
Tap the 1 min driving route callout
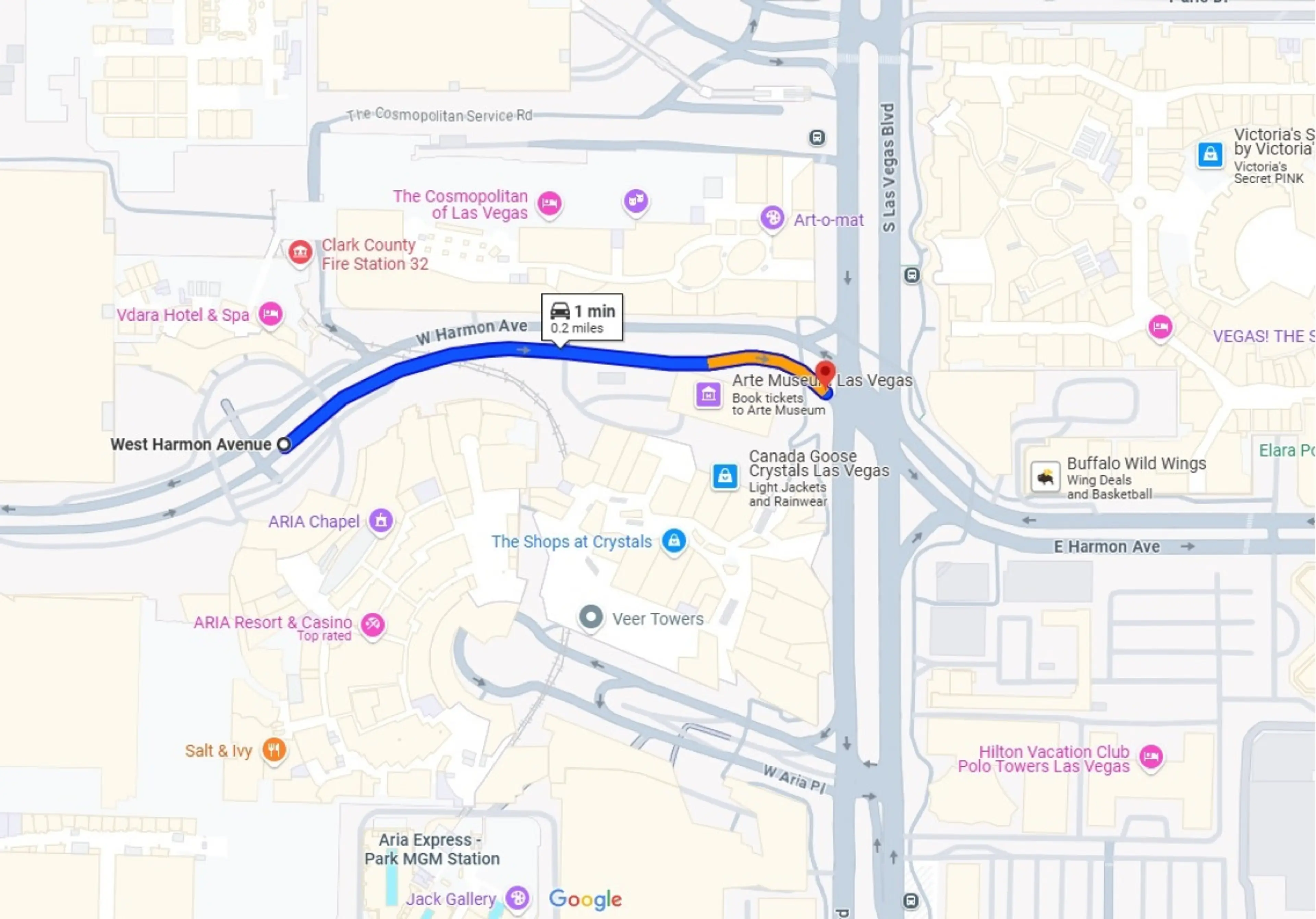coord(582,318)
